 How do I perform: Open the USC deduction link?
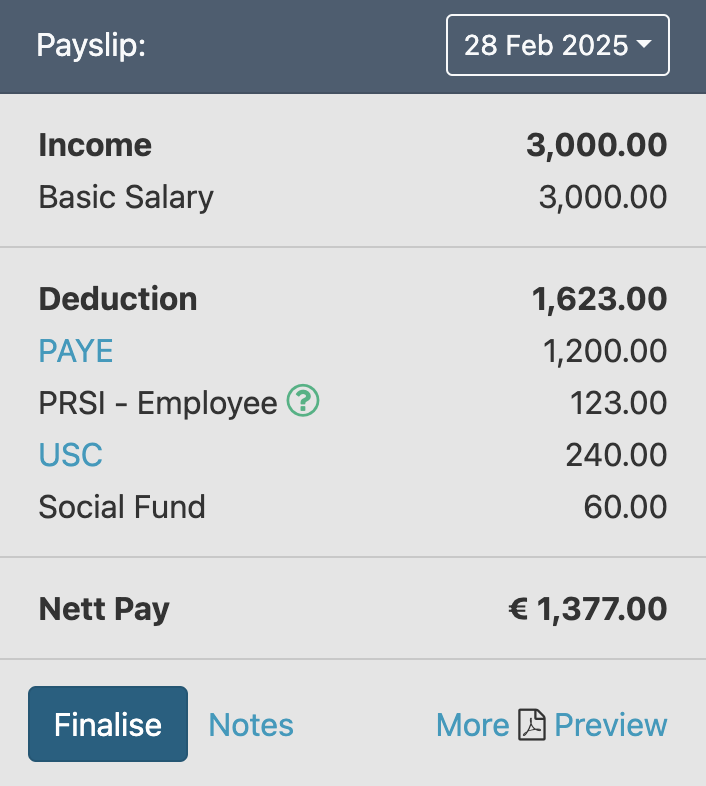coord(70,455)
